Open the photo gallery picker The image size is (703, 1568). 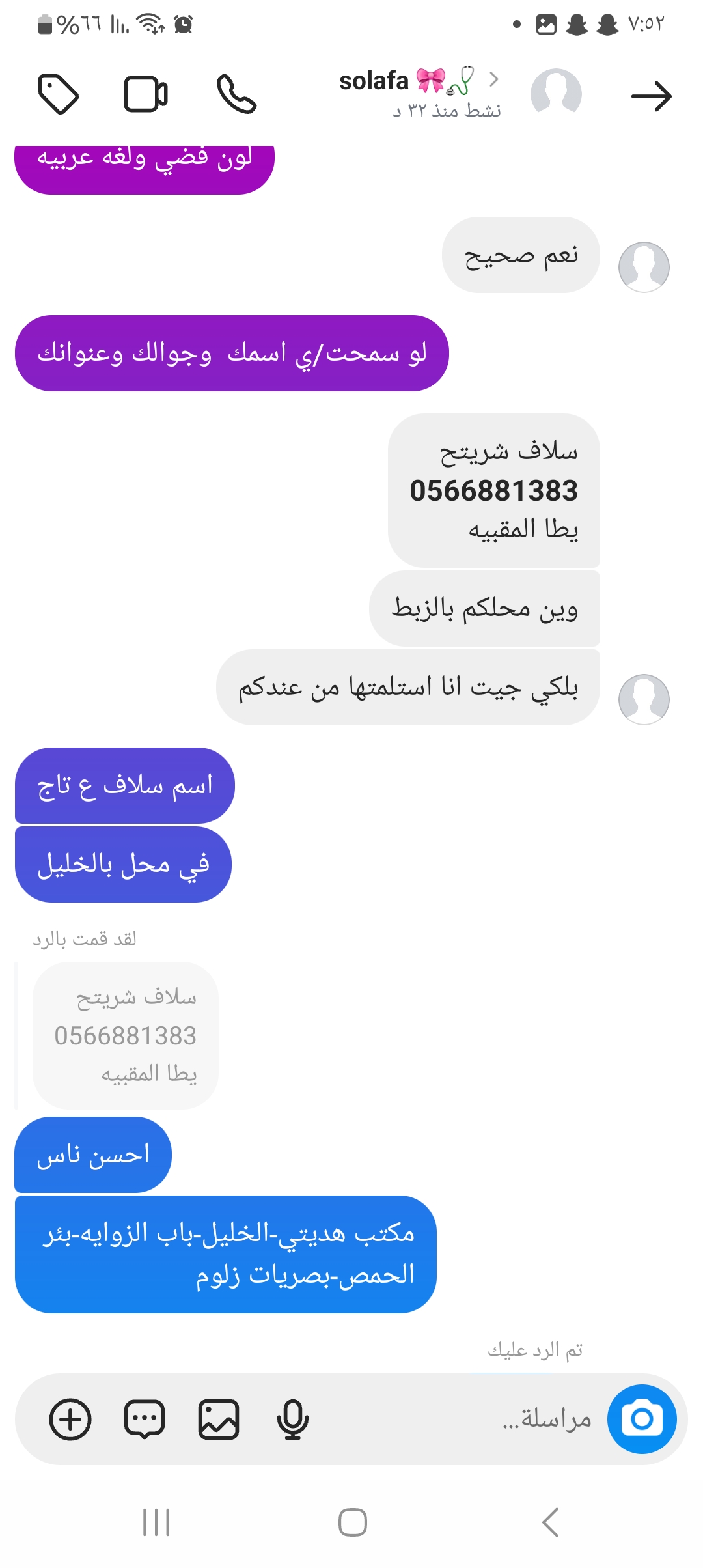[218, 1419]
